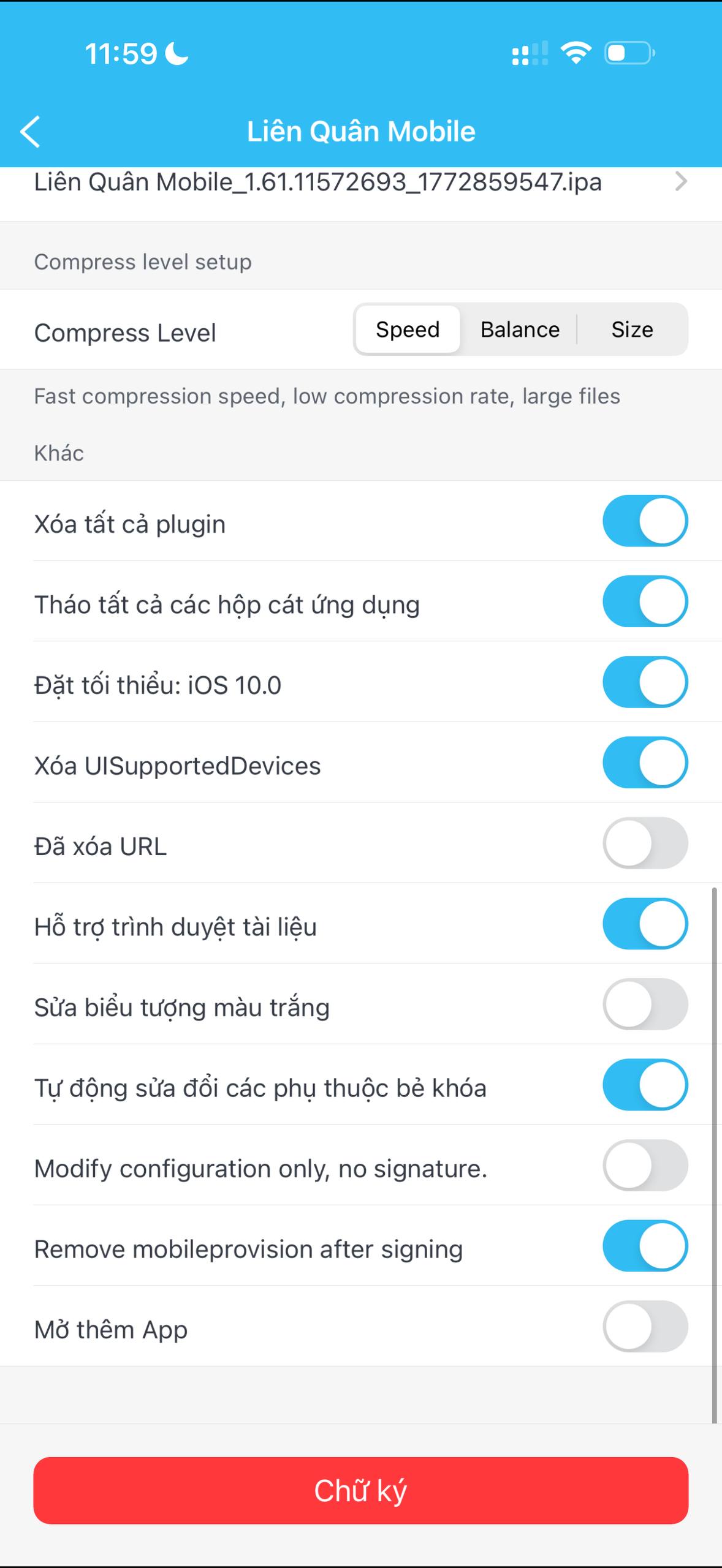Viewport: 722px width, 1568px height.
Task: Disable Remove mobileprovision after signing
Action: pyautogui.click(x=645, y=1246)
